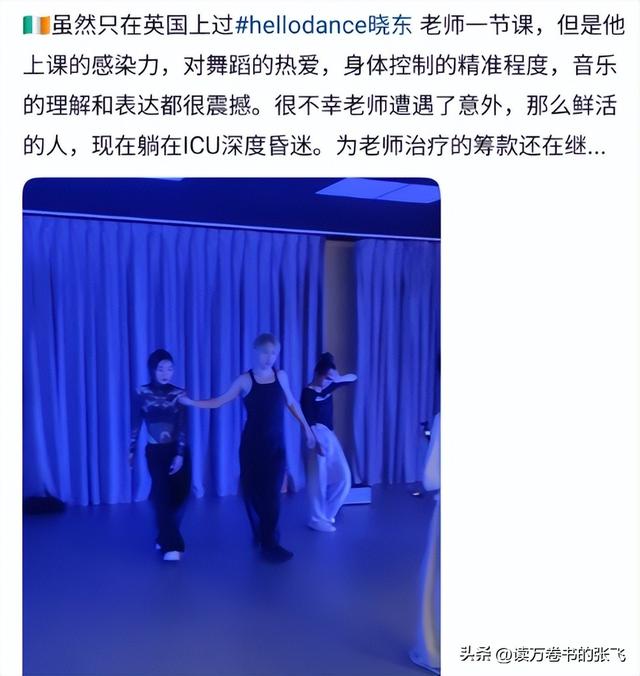Viewport: 640px width, 676px height.
Task: Open the blue dance studio video thumbnail
Action: click(232, 426)
